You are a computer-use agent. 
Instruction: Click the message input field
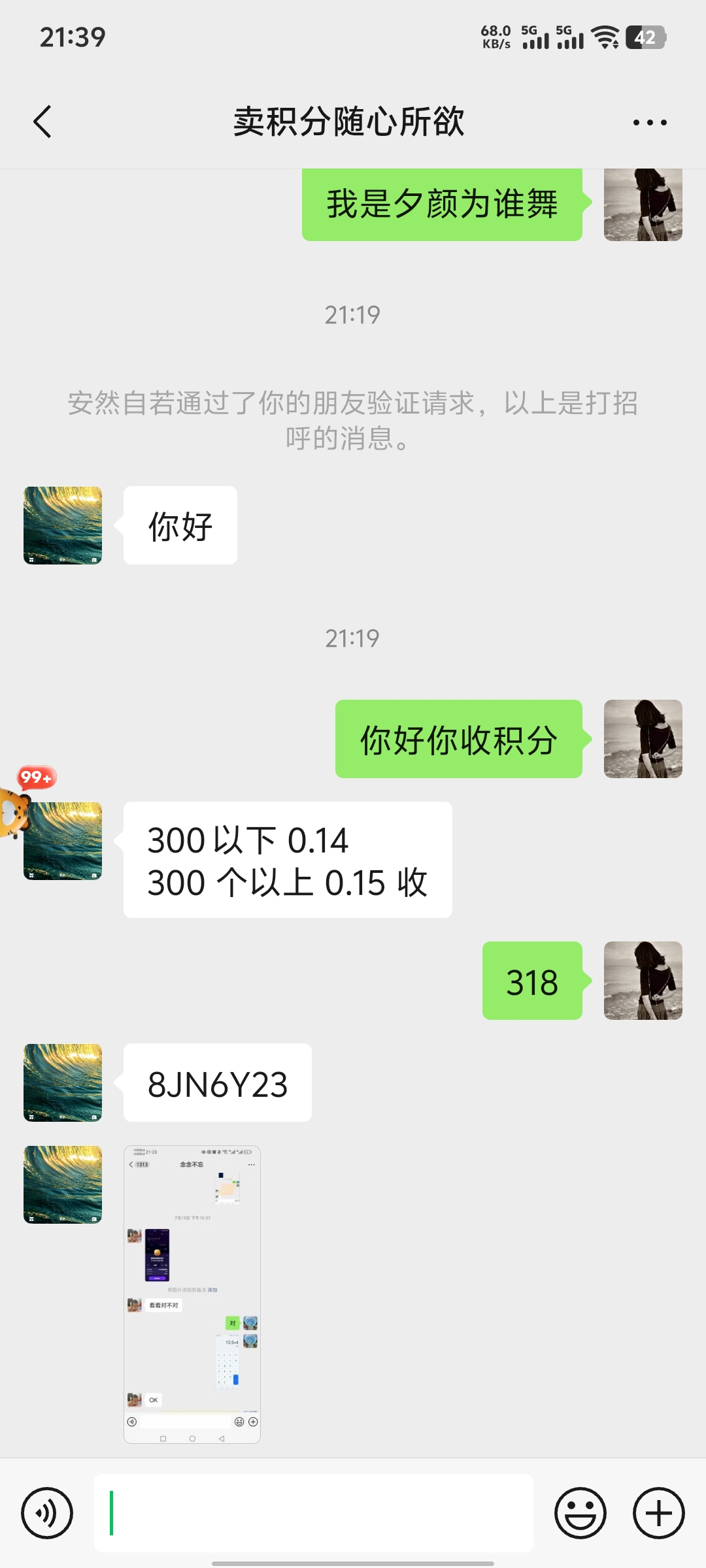[x=314, y=1512]
